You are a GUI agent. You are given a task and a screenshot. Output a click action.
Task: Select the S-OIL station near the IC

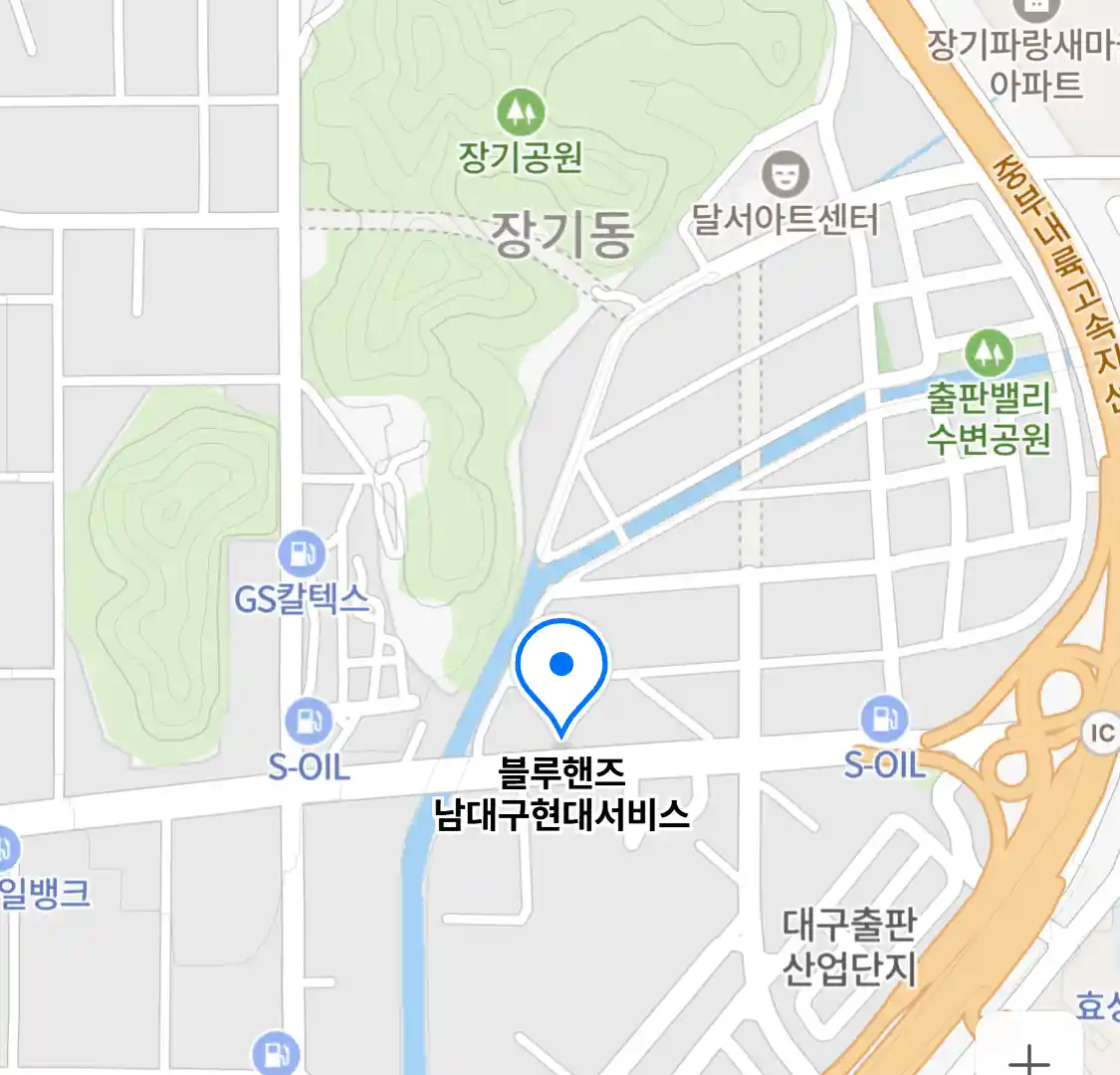pos(883,718)
